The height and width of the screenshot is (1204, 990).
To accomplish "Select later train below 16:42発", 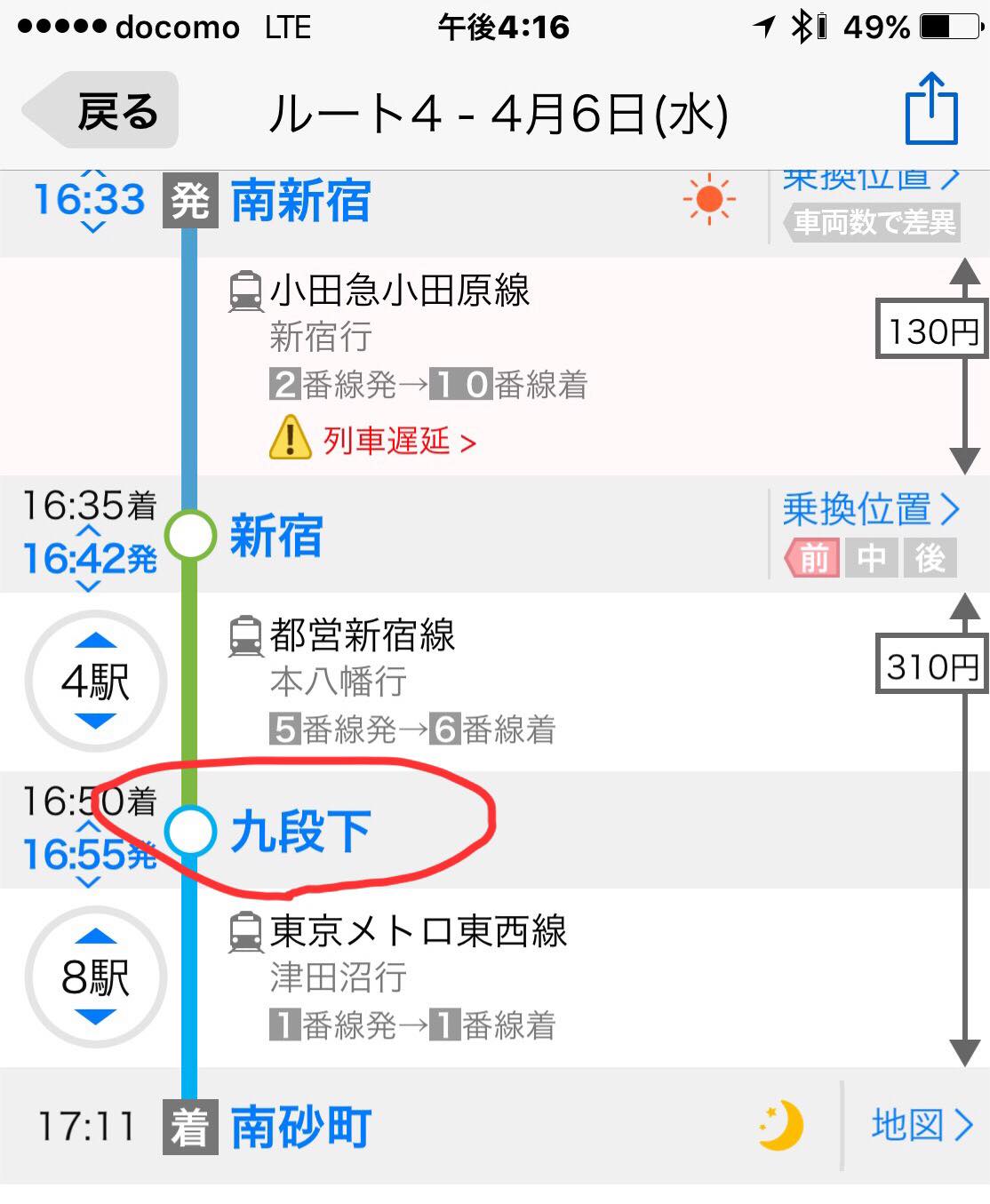I will 88,586.
